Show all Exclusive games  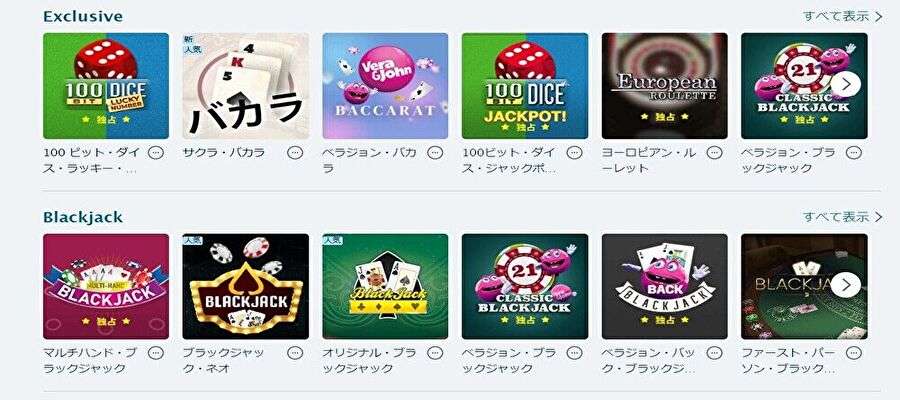842,16
